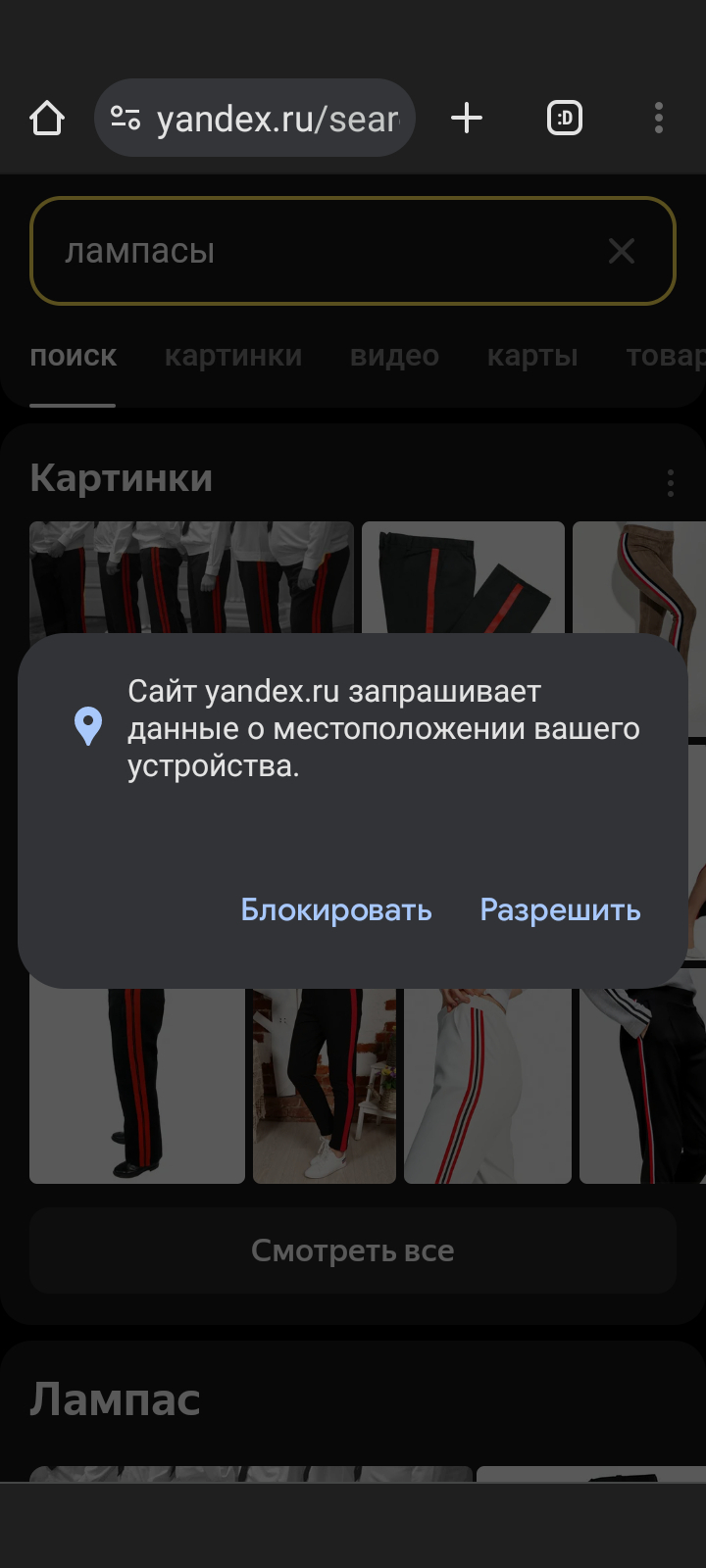Open the tab switcher
This screenshot has height=1568, width=706.
[x=564, y=119]
